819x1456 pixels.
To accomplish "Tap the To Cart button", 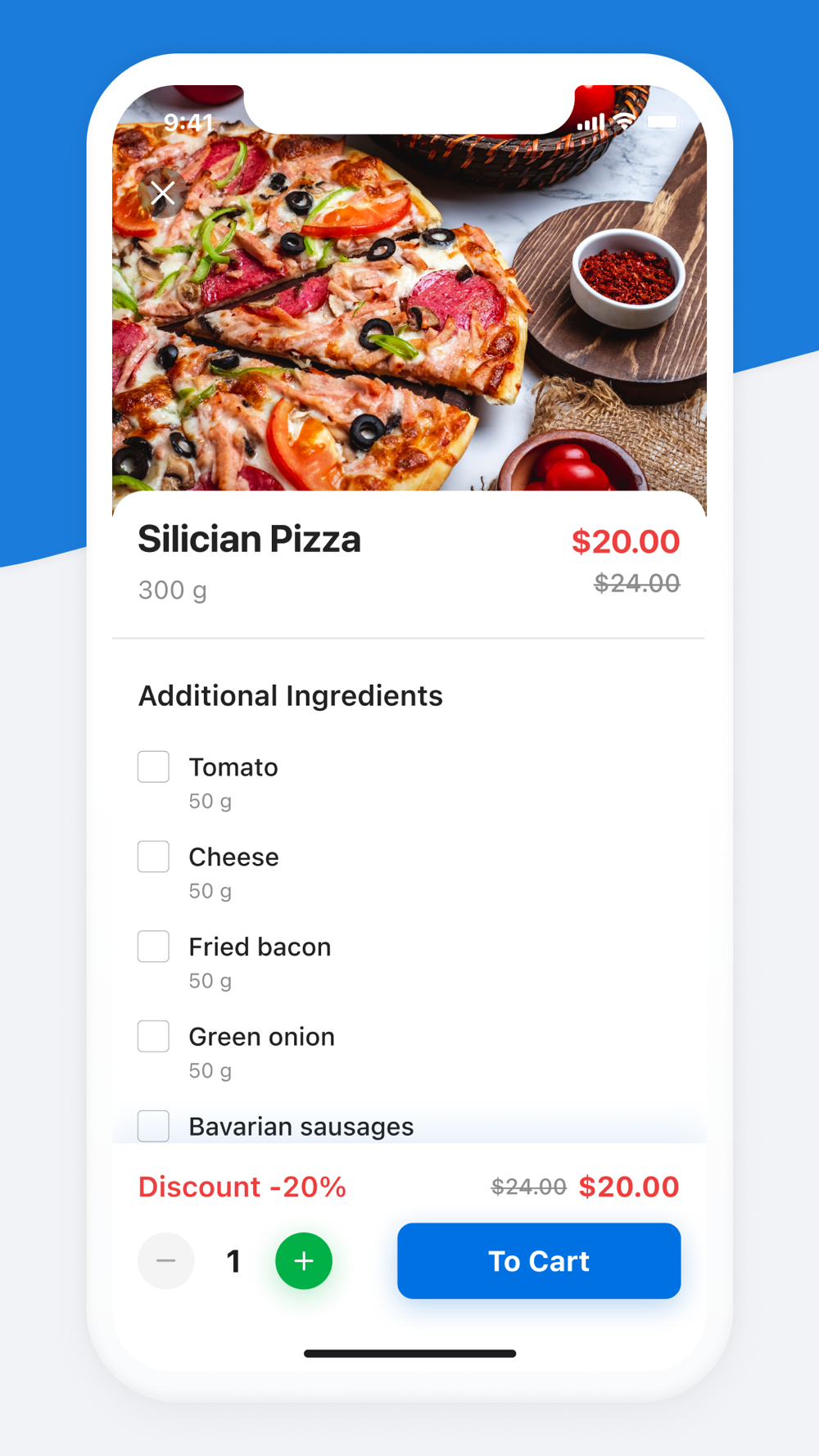I will (539, 1261).
